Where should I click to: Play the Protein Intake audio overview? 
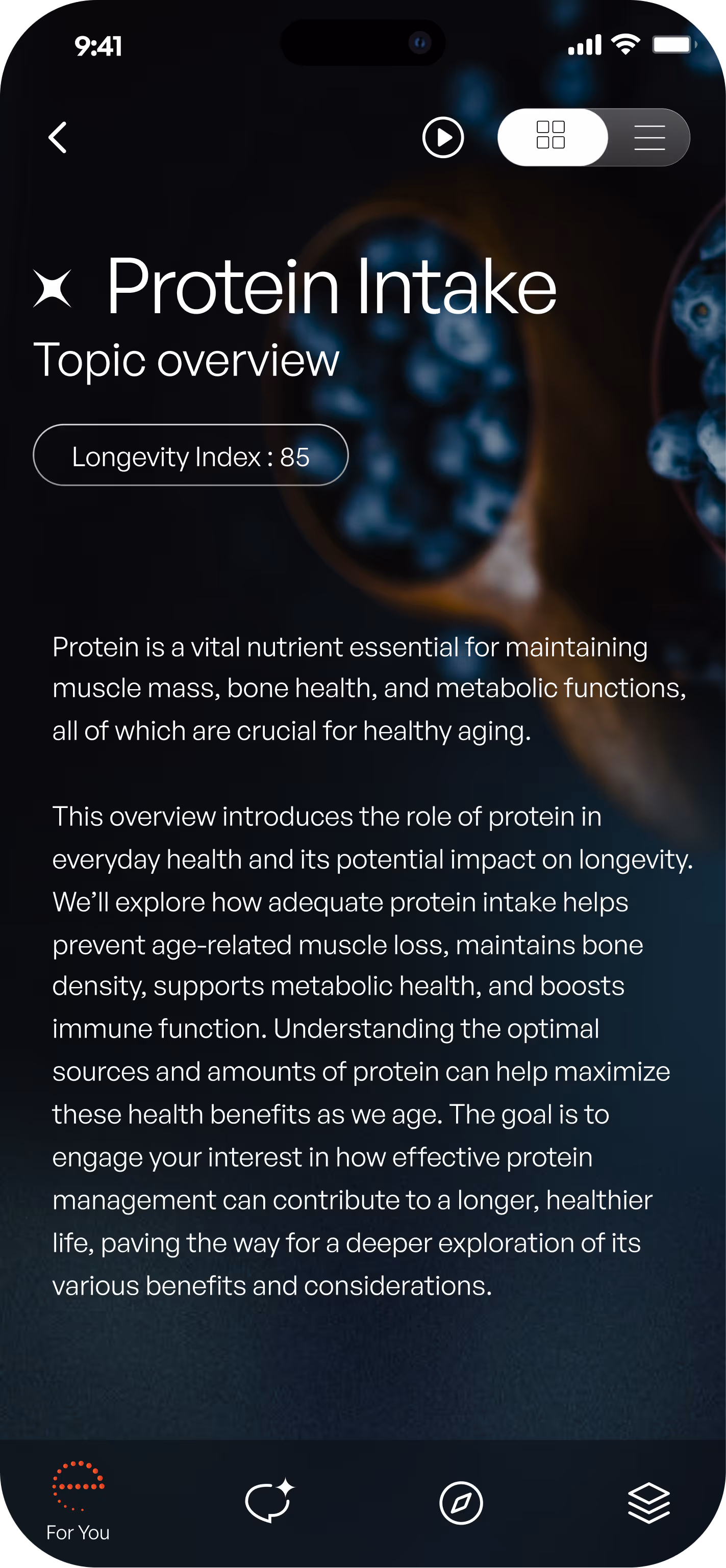pyautogui.click(x=443, y=138)
